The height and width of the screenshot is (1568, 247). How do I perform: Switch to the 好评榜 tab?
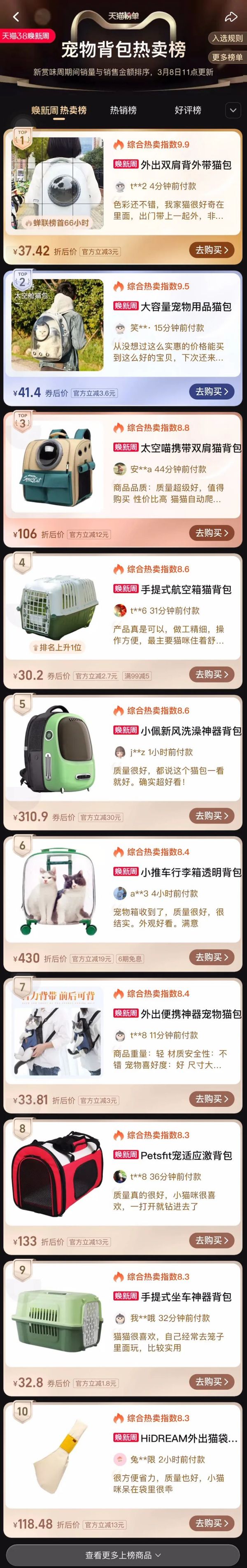188,110
